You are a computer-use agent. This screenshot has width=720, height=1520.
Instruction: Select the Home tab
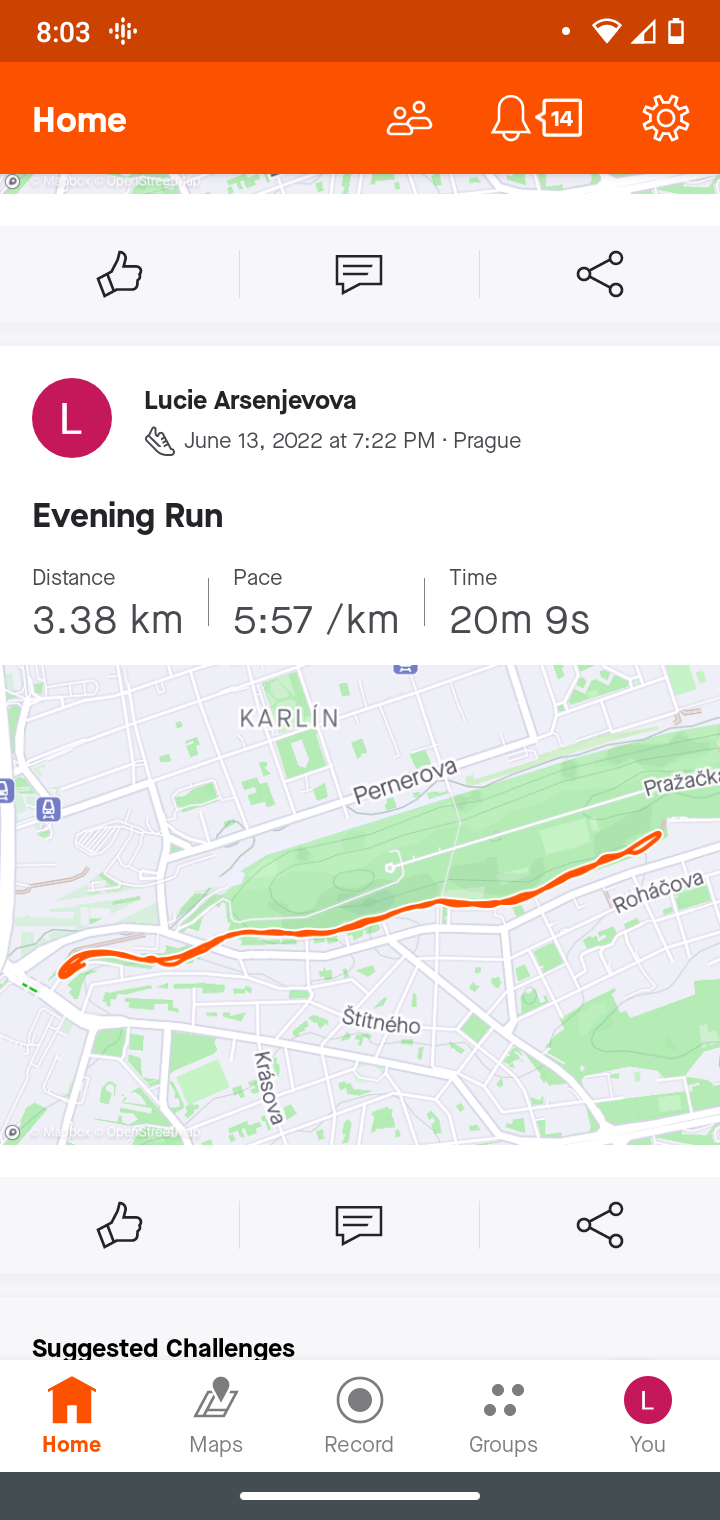(72, 1416)
